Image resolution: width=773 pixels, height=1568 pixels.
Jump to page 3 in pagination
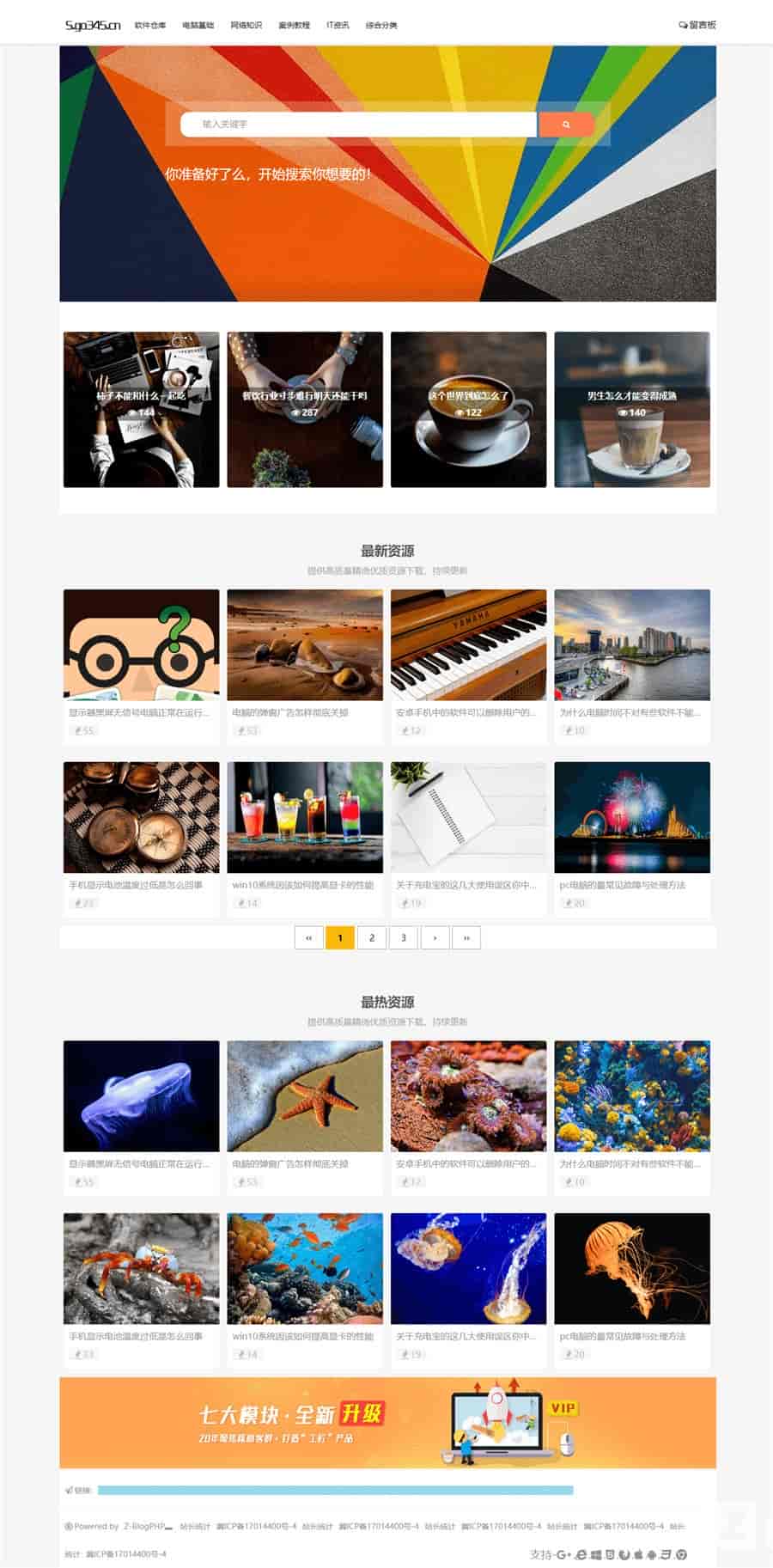pyautogui.click(x=404, y=937)
